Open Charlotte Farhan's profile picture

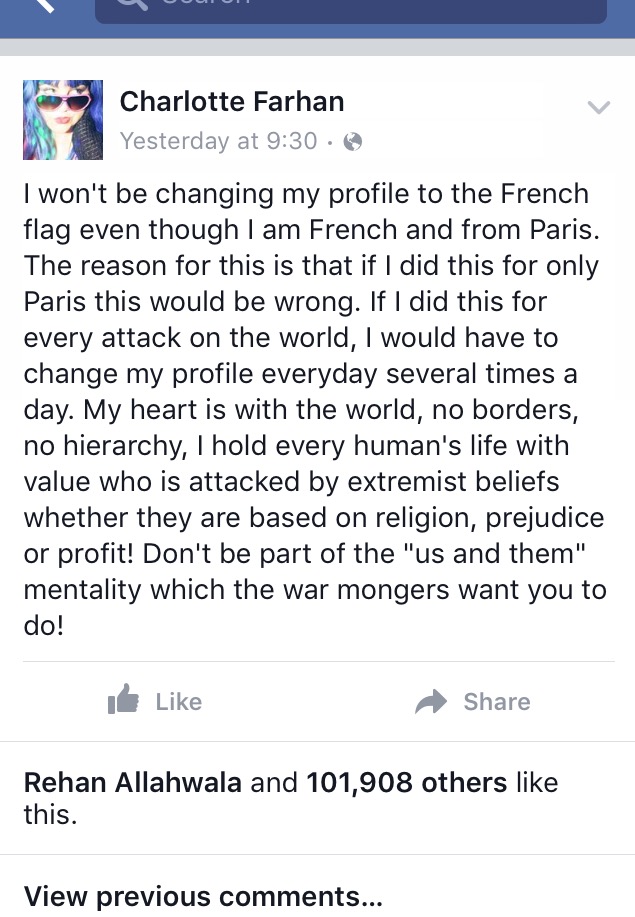63,120
